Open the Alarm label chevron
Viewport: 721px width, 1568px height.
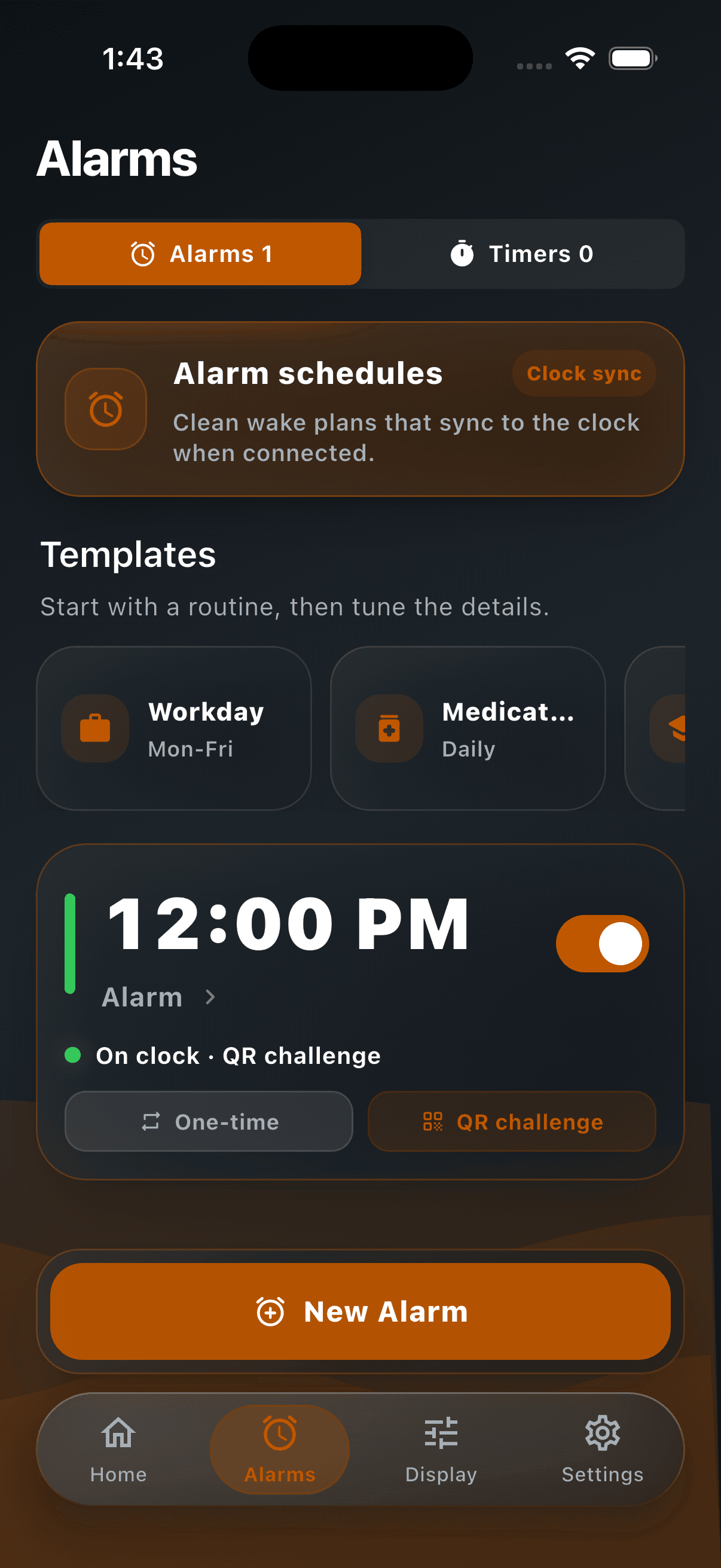coord(210,997)
